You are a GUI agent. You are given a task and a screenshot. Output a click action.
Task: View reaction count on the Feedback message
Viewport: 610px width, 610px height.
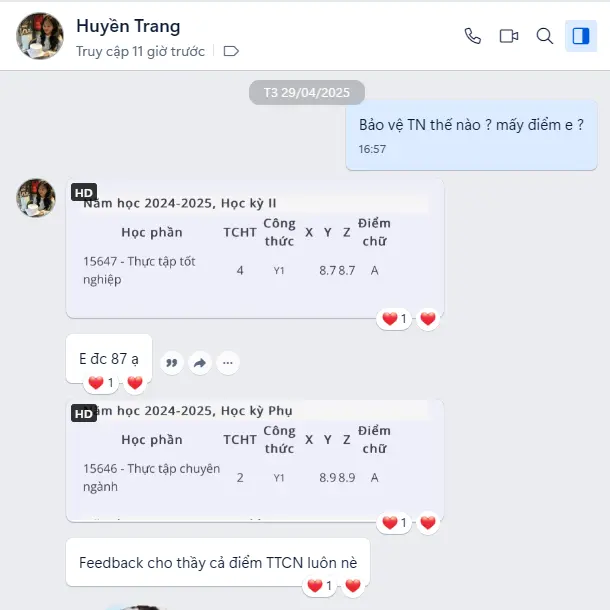click(x=320, y=586)
